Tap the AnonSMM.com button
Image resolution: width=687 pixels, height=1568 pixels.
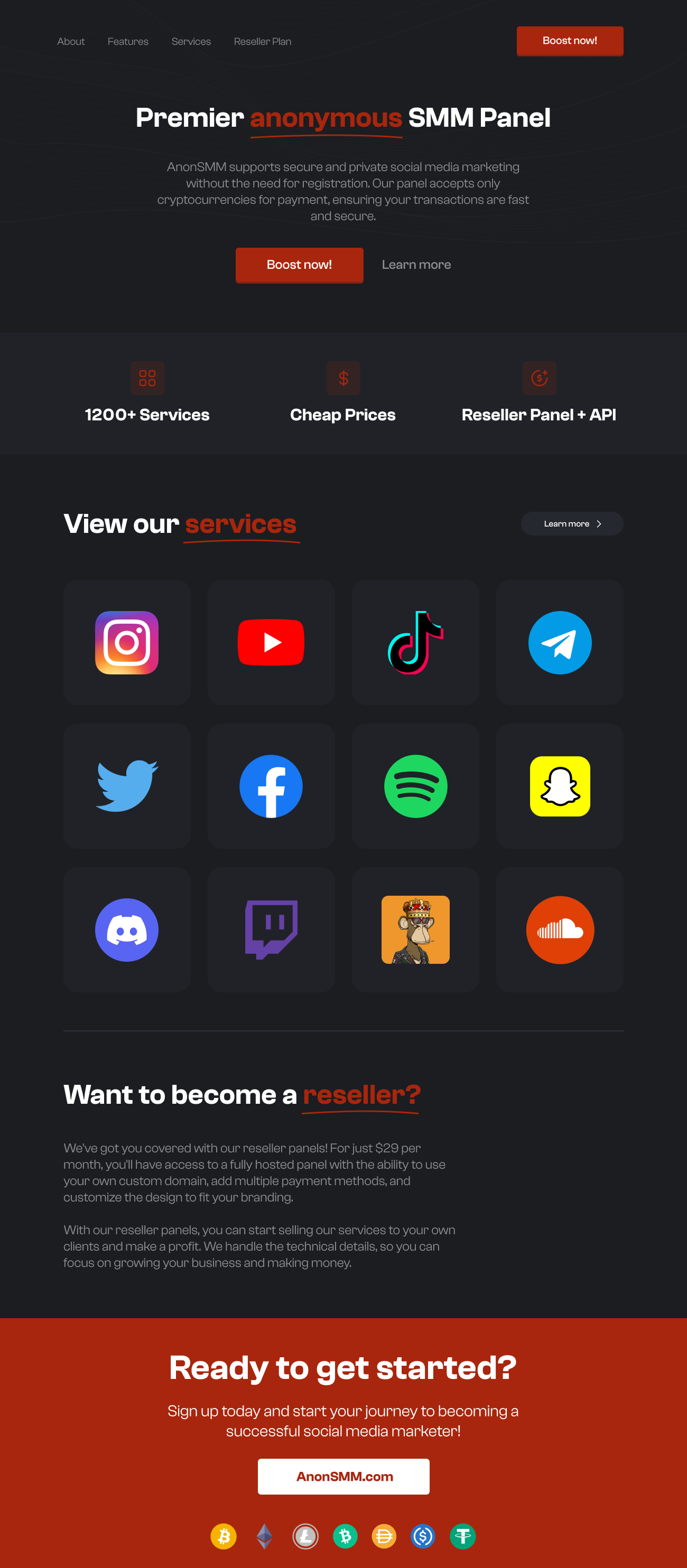[343, 1476]
